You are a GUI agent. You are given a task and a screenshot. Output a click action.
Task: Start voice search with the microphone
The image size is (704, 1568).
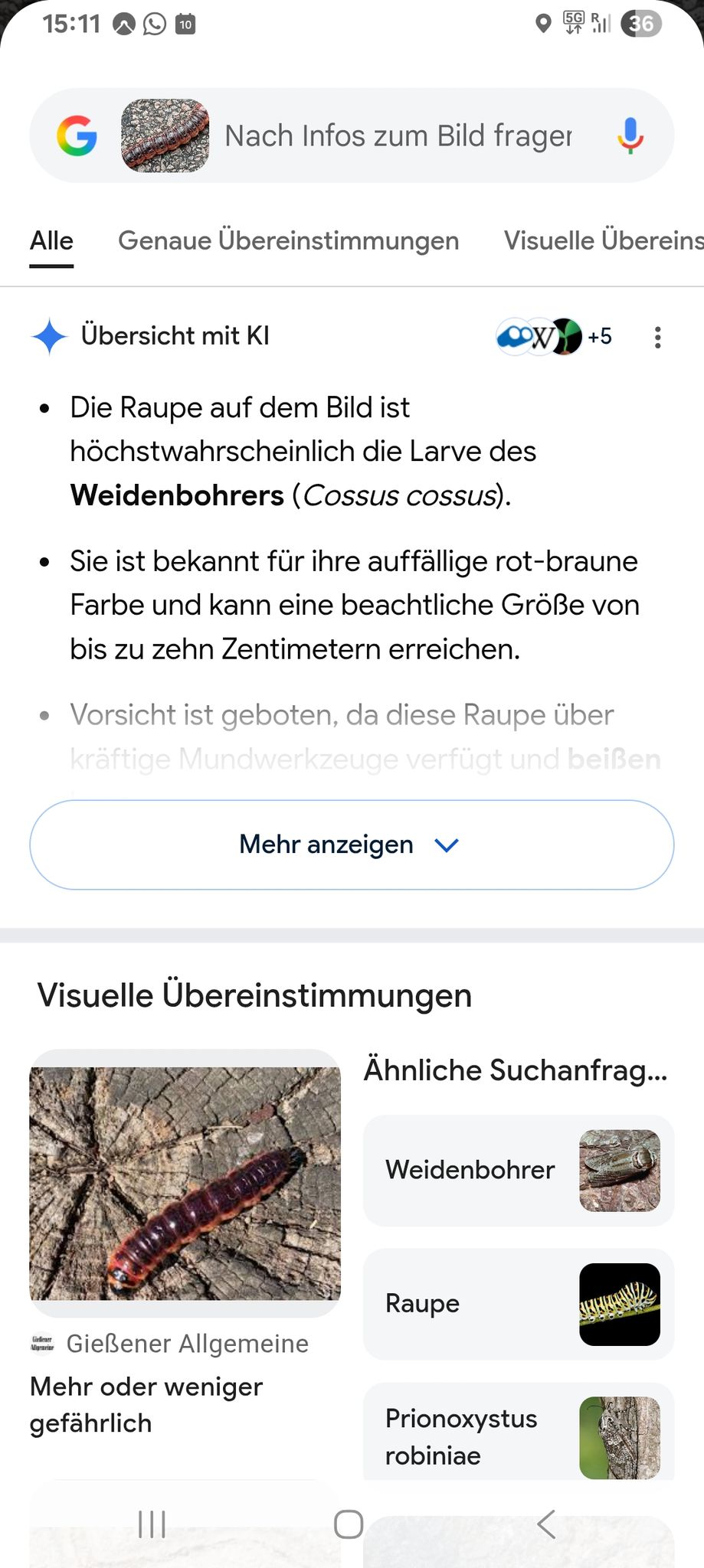(x=630, y=136)
